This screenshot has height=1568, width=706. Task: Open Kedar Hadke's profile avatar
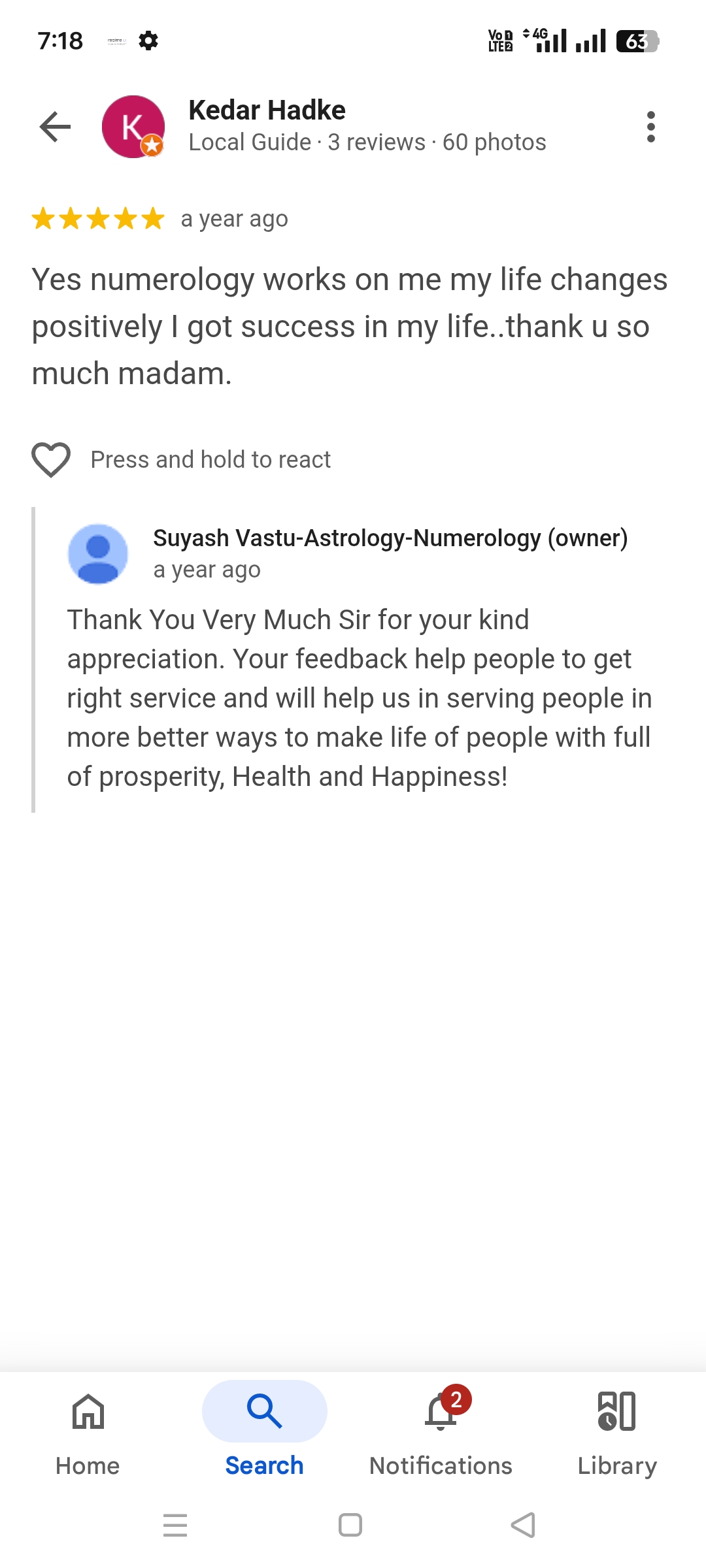(x=133, y=127)
